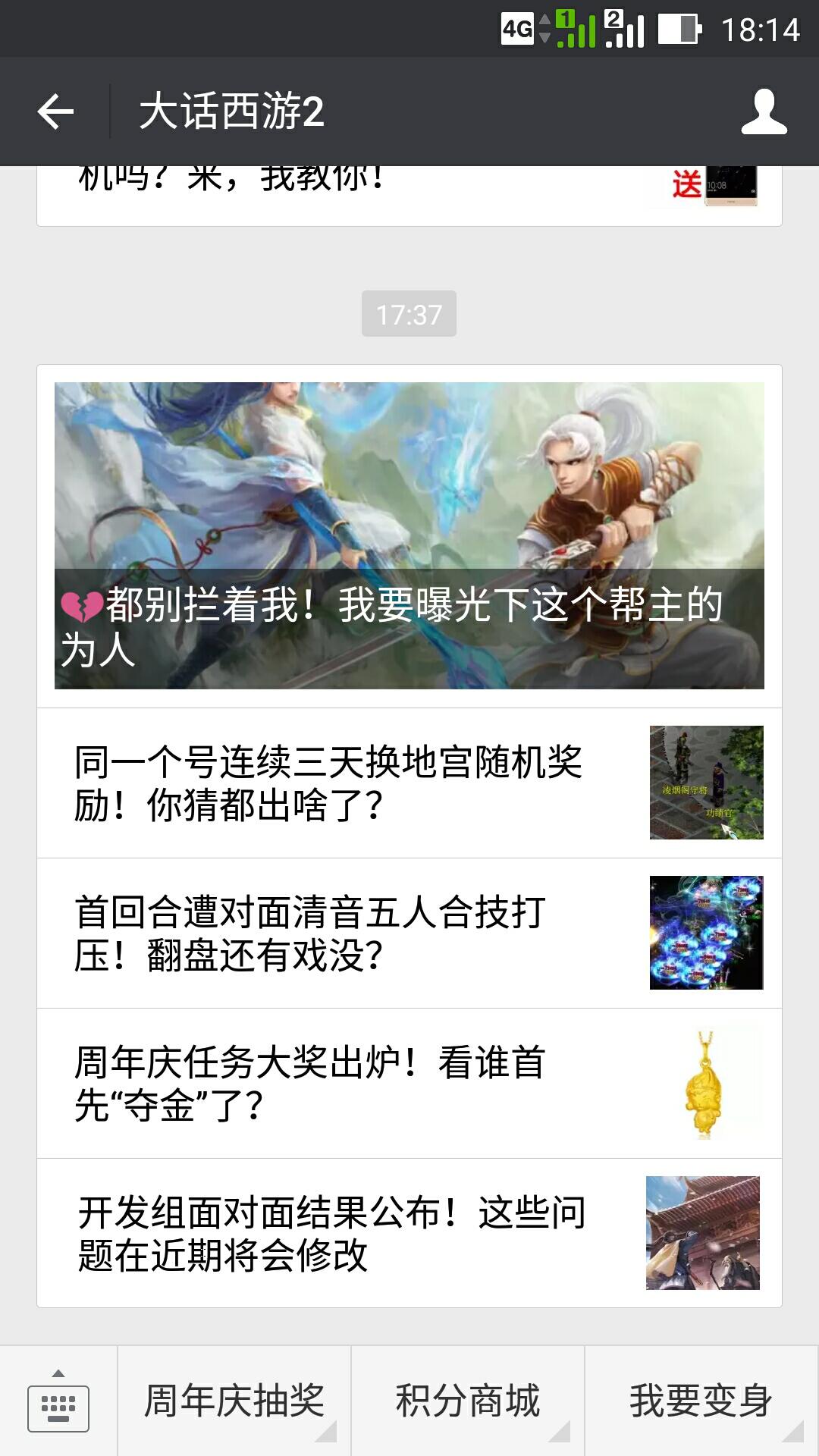Open the 我要变身 menu
The height and width of the screenshot is (1456, 819).
click(701, 1401)
